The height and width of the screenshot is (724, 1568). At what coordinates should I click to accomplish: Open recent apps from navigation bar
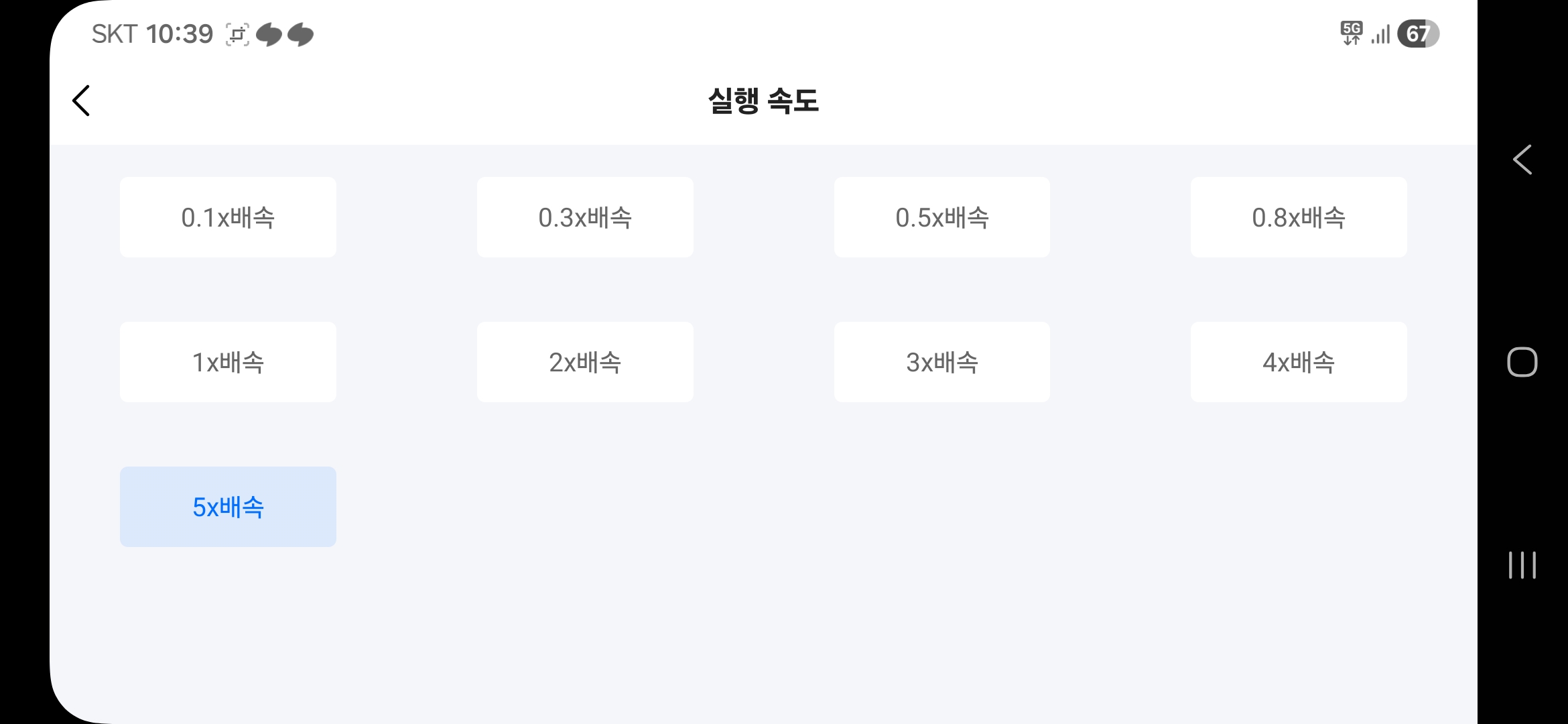click(1522, 564)
